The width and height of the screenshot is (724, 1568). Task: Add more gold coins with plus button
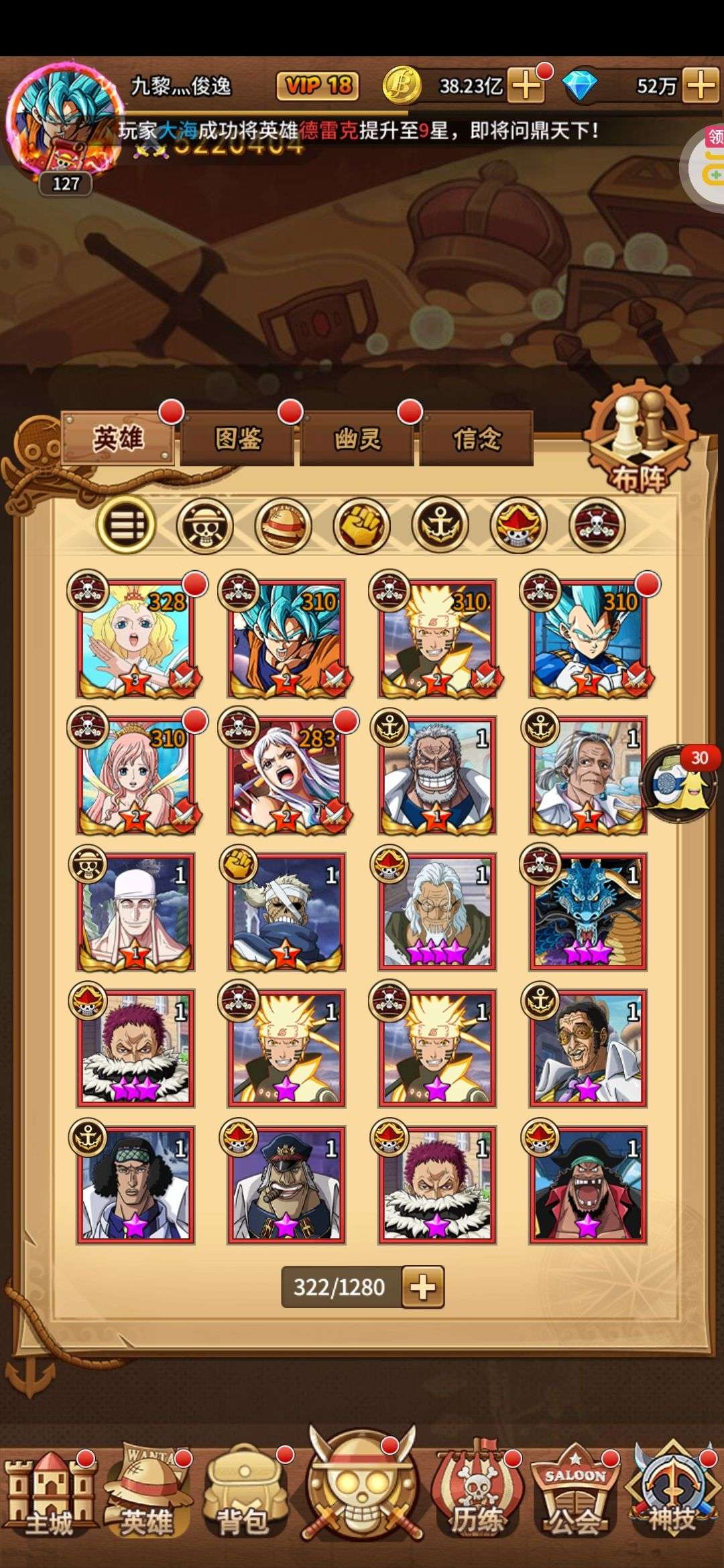point(526,86)
